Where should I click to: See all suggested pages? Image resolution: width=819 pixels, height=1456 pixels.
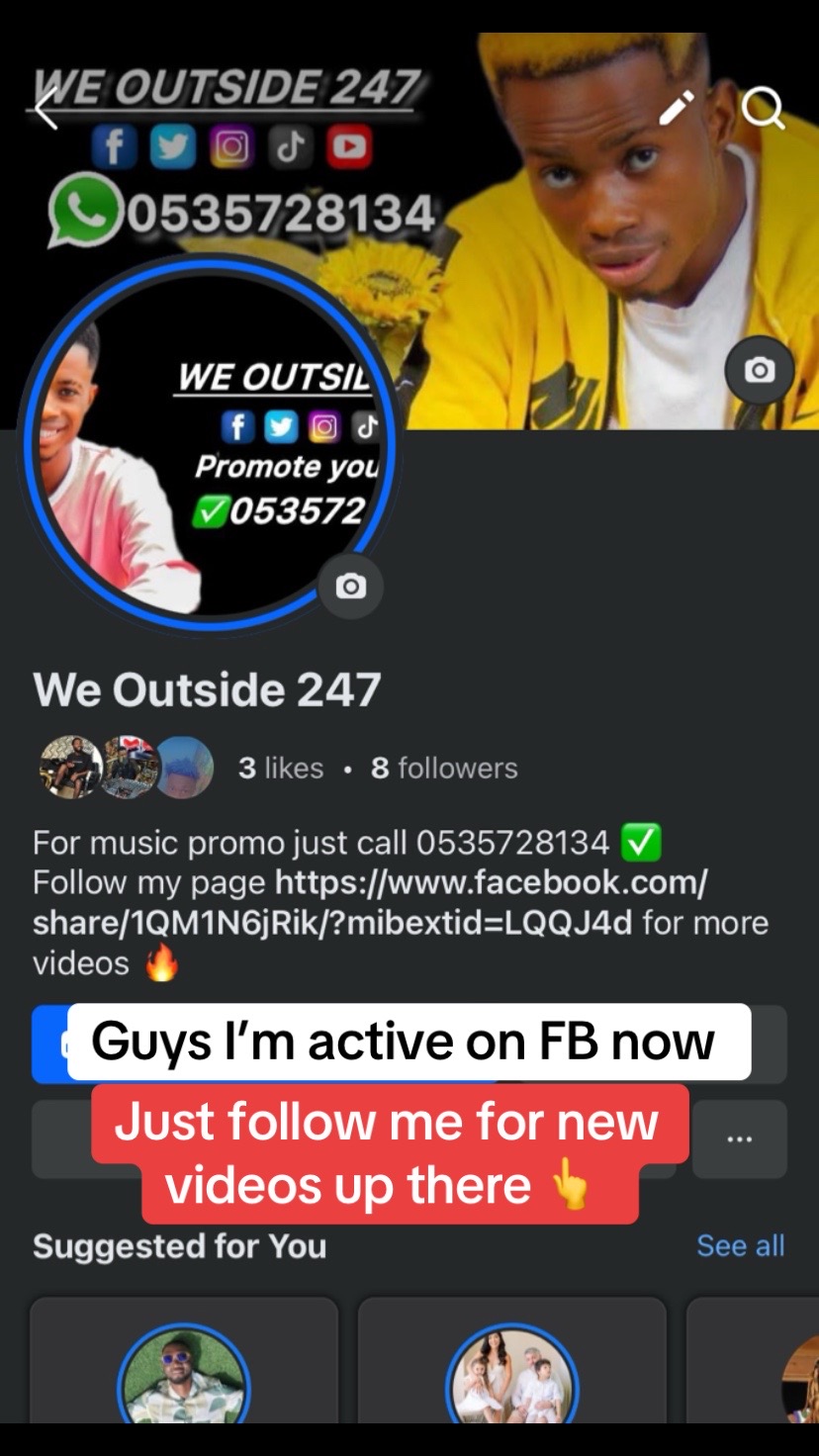point(740,1245)
